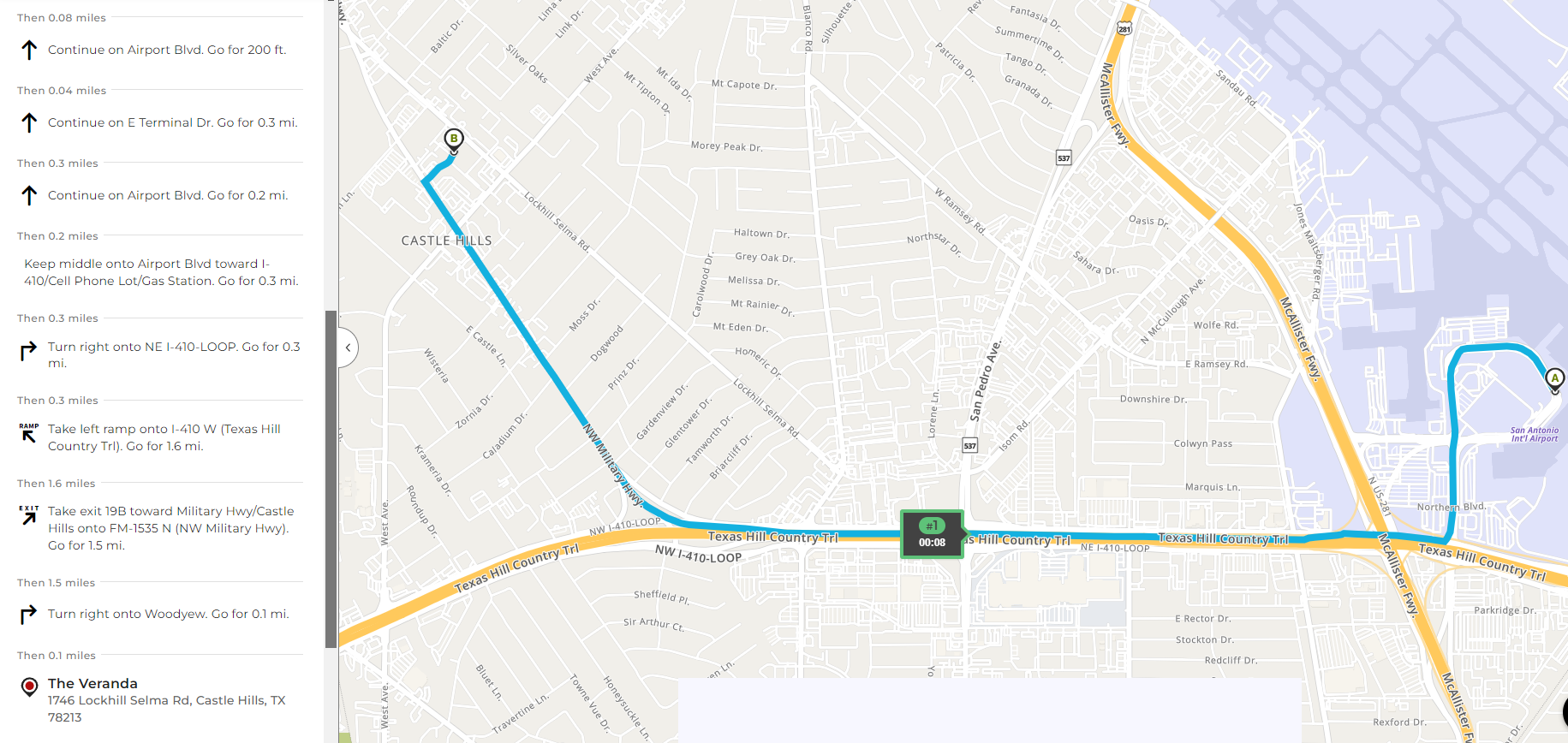Select the step Turn right onto Woodyew
The image size is (1568, 743).
(x=168, y=614)
